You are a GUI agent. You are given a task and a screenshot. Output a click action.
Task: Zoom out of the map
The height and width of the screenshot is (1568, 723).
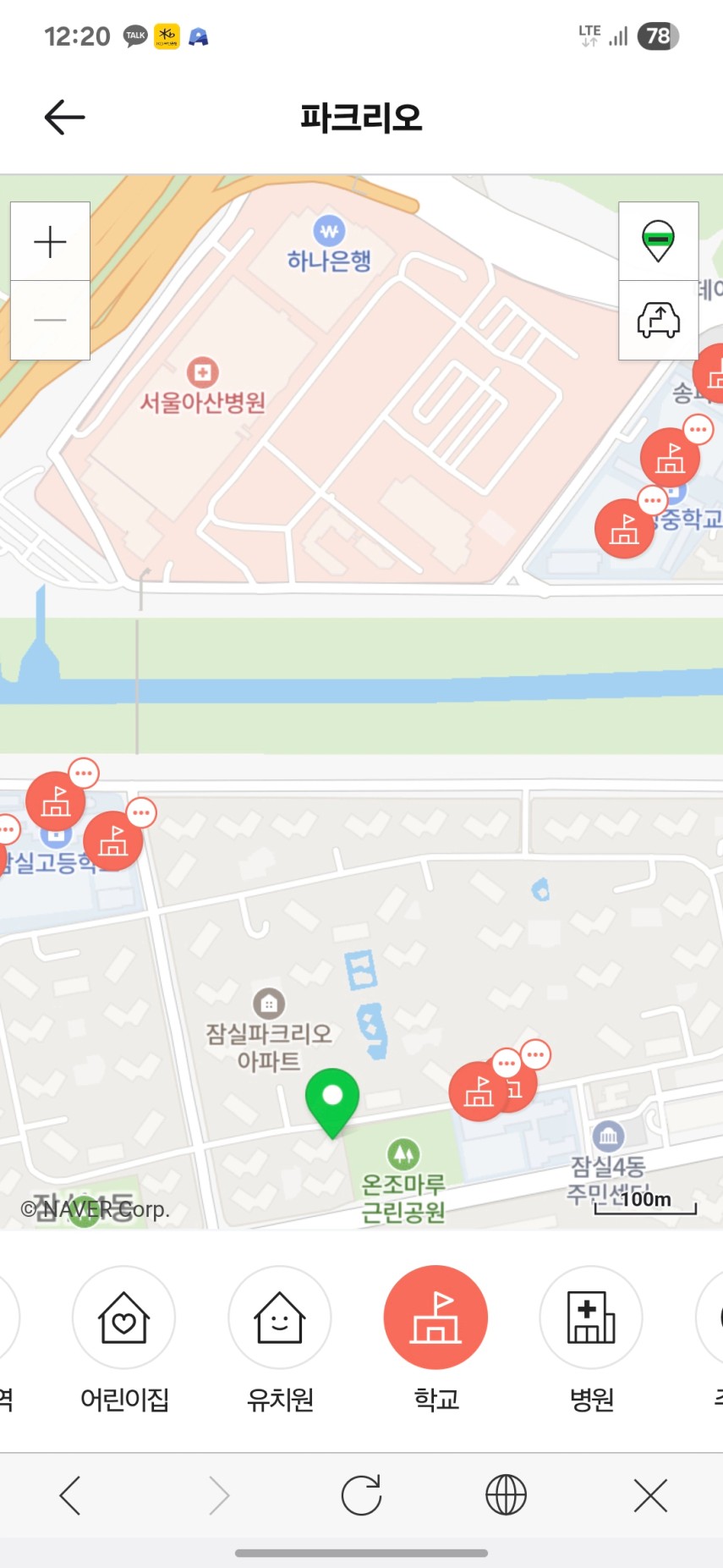pos(50,320)
